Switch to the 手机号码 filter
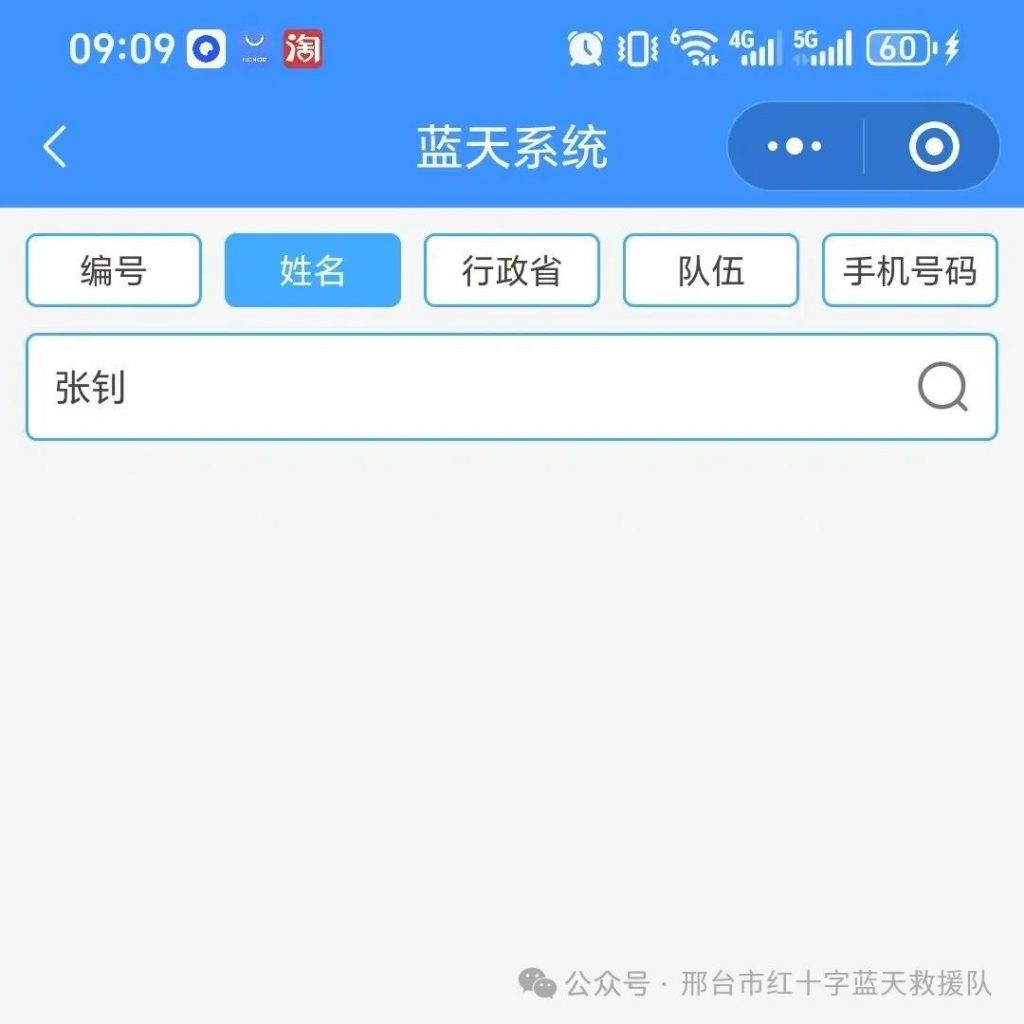The width and height of the screenshot is (1024, 1024). pyautogui.click(x=909, y=270)
